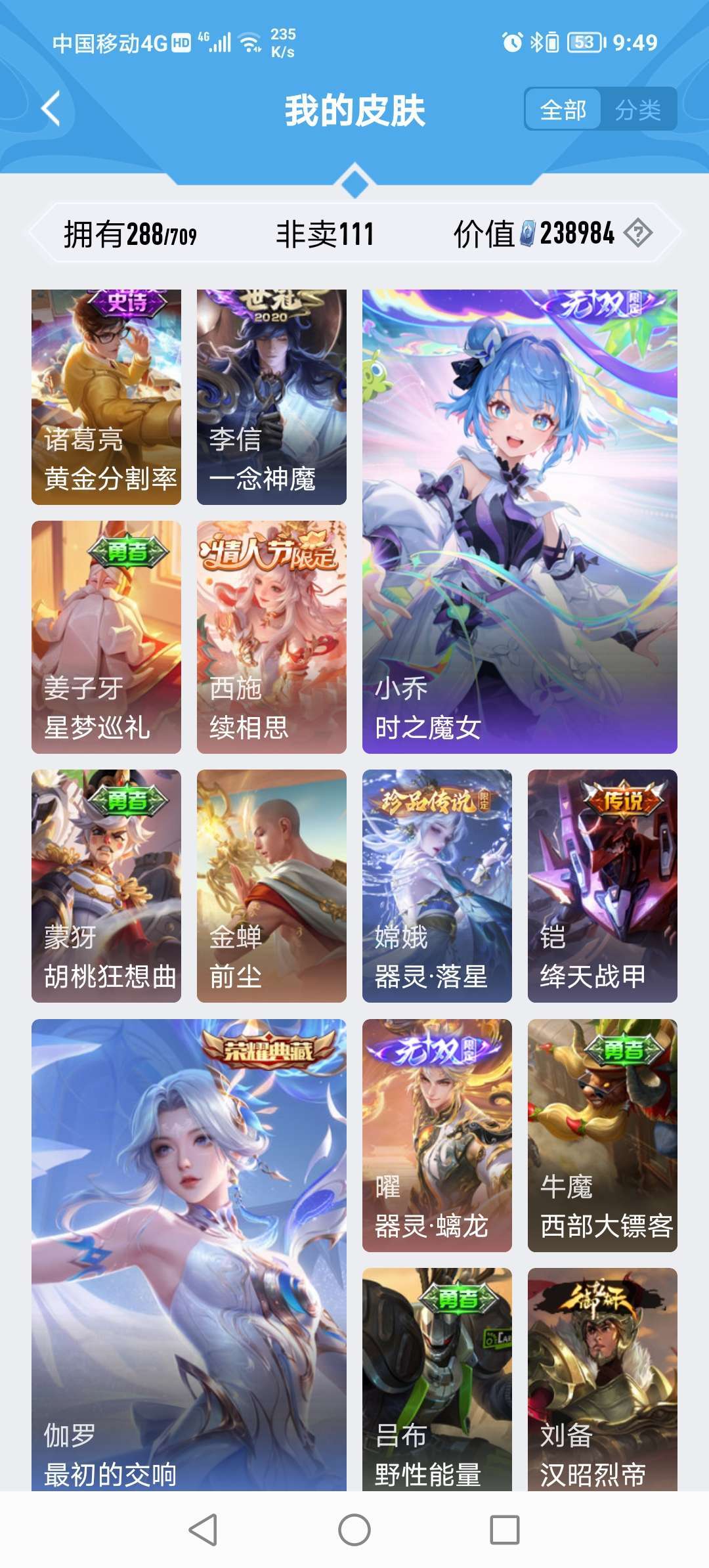View 小乔 时之魔女 skin
709x1568 pixels.
tap(520, 521)
